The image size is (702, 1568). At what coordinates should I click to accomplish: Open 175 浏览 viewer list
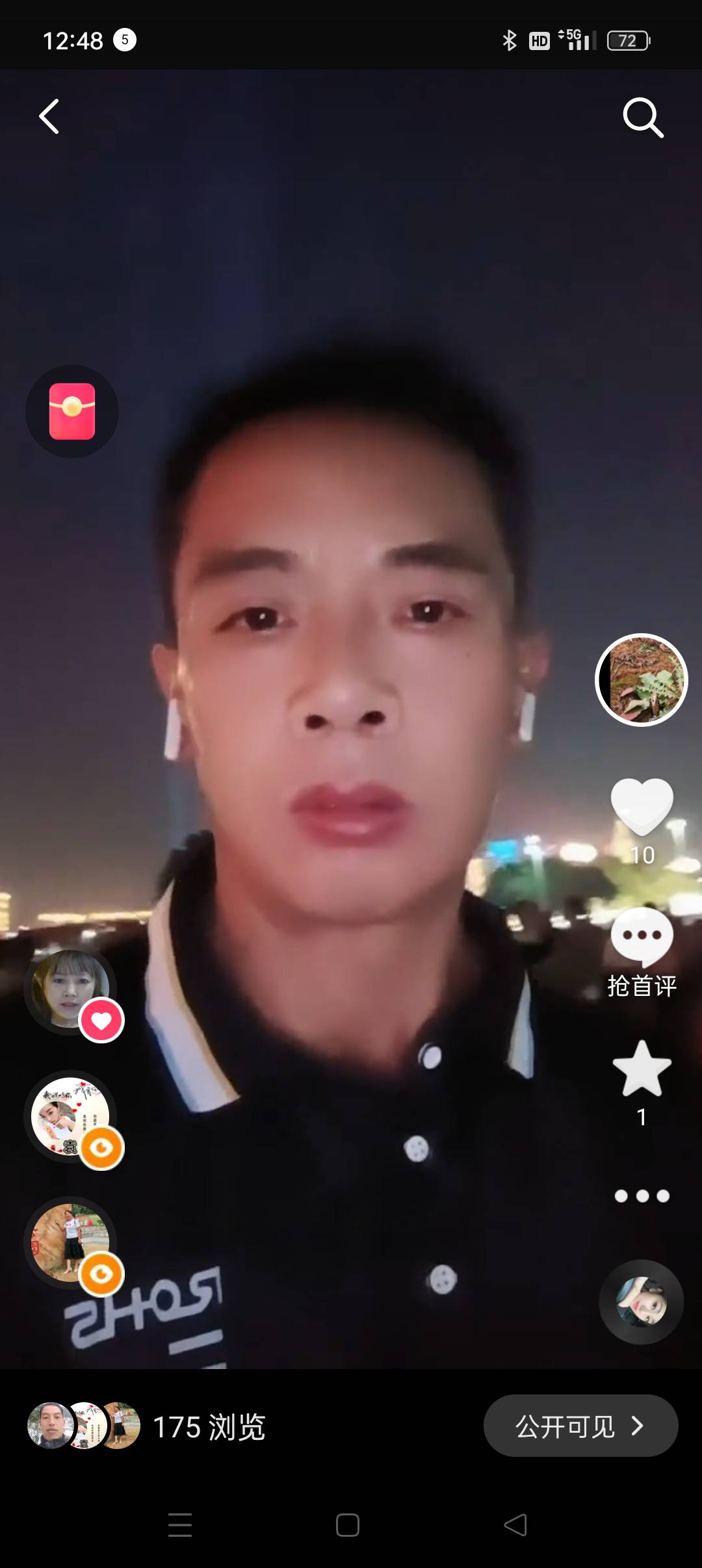pyautogui.click(x=208, y=1427)
